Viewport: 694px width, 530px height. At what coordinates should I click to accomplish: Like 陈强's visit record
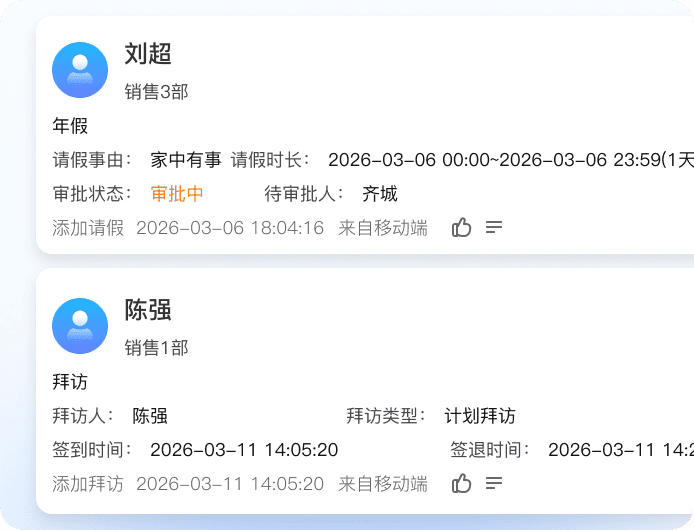tap(461, 484)
